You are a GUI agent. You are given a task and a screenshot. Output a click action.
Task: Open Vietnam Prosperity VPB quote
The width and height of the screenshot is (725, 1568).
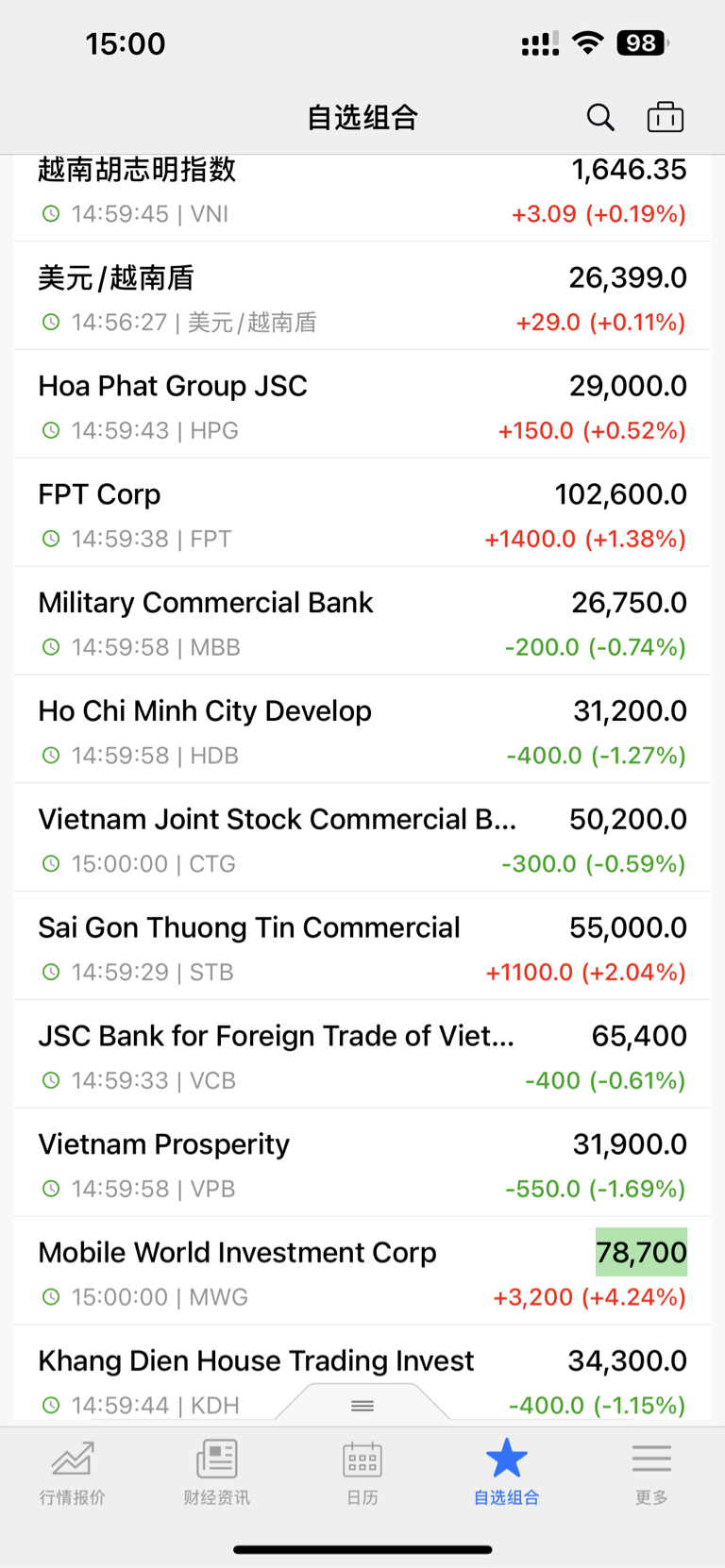coord(362,1164)
